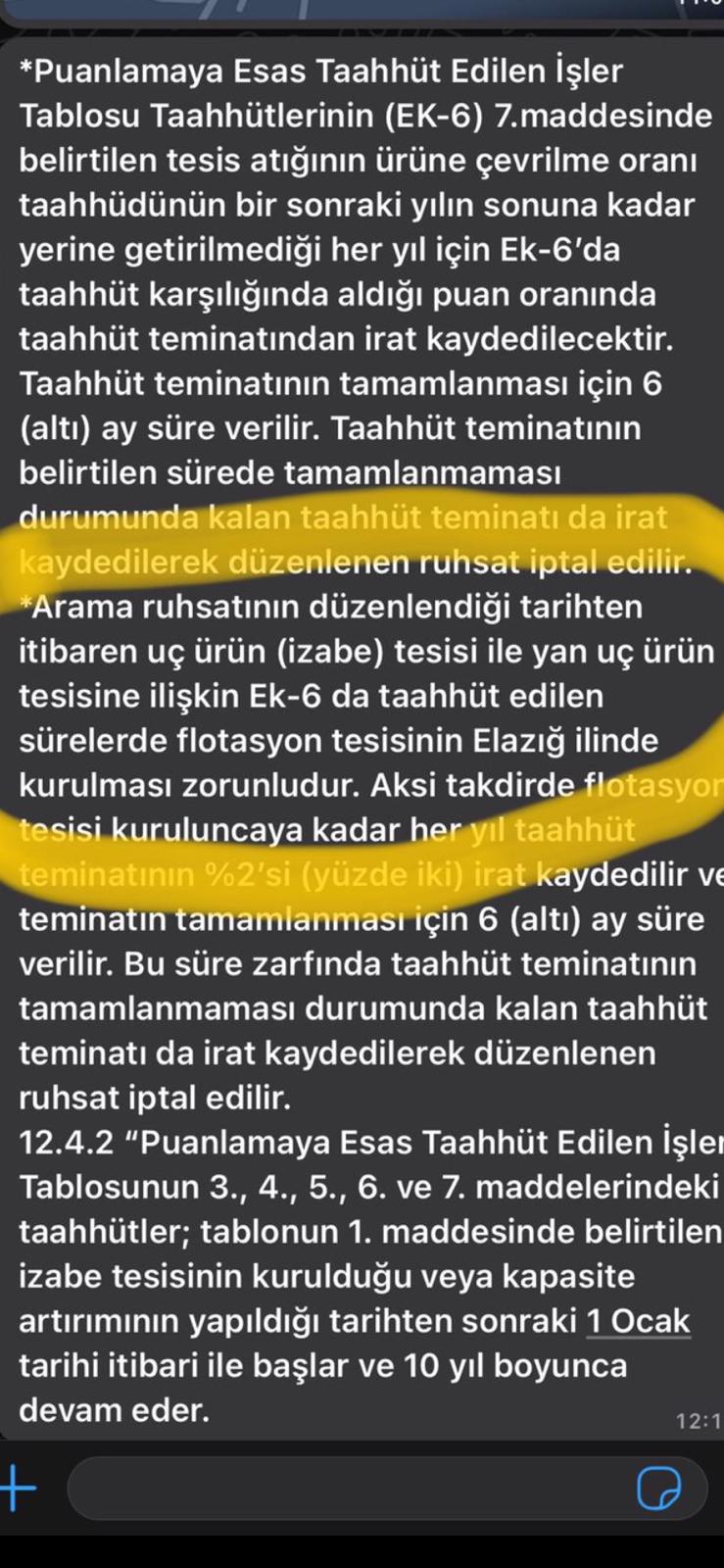Focus the message input field
Image resolution: width=724 pixels, height=1568 pixels.
point(343,1489)
